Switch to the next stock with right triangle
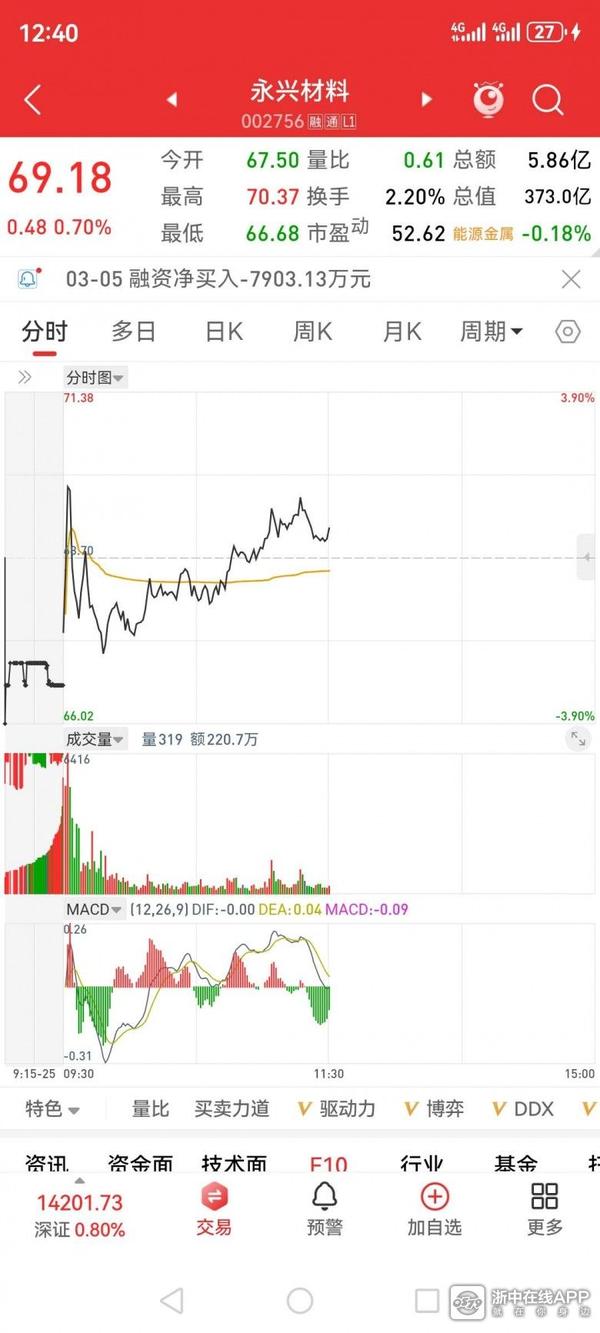600x1333 pixels. coord(427,99)
